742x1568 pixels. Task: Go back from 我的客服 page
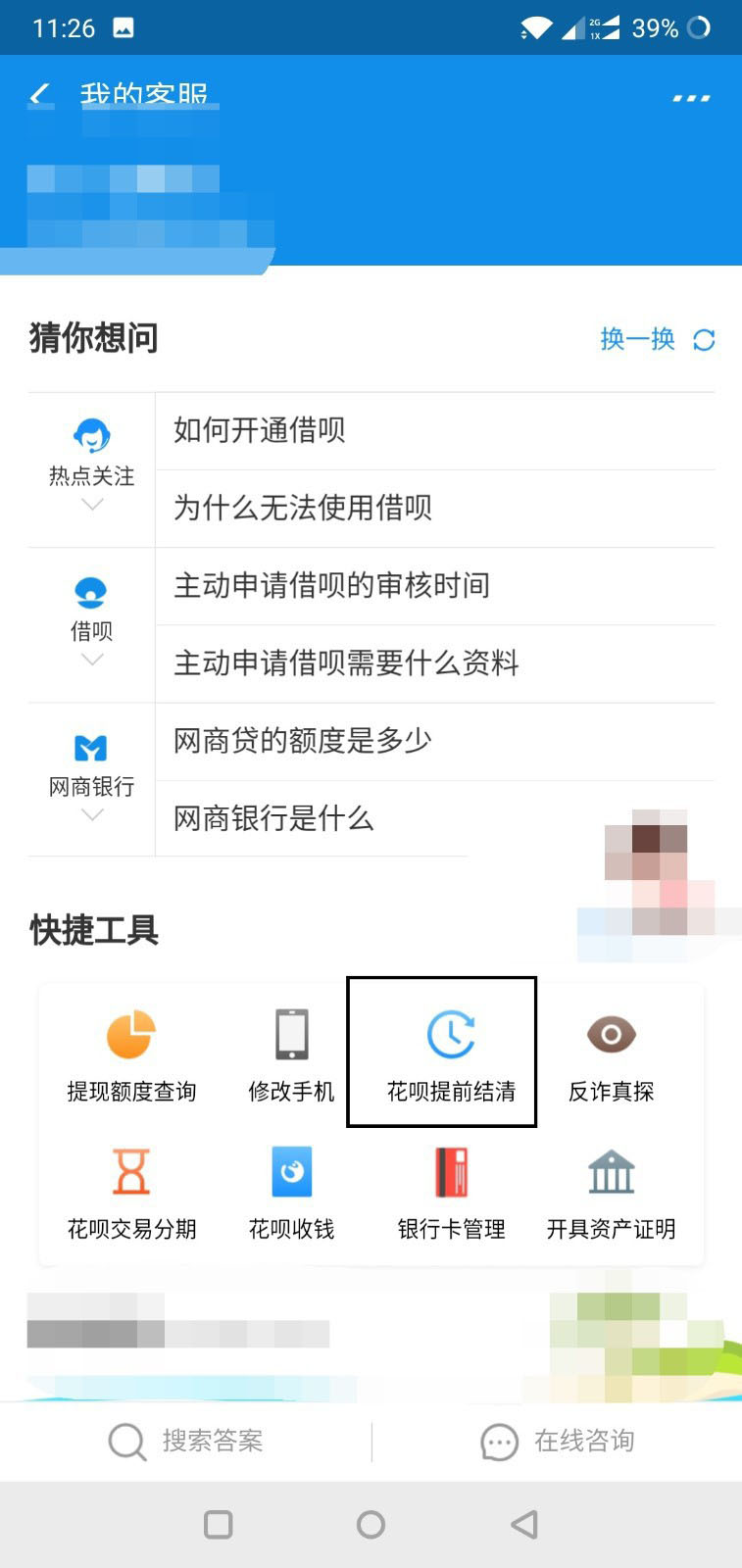tap(40, 95)
